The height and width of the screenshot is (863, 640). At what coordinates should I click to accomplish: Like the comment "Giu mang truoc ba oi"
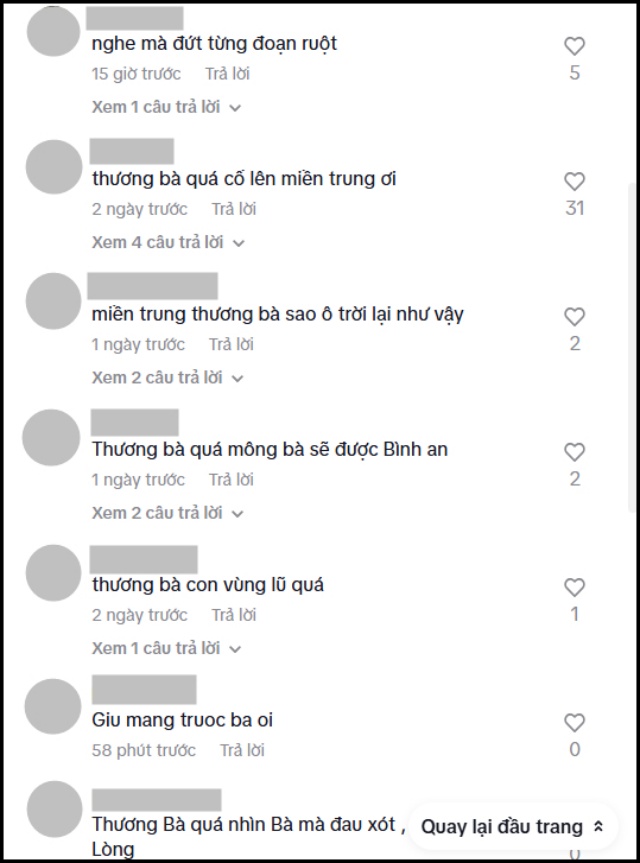(x=574, y=722)
